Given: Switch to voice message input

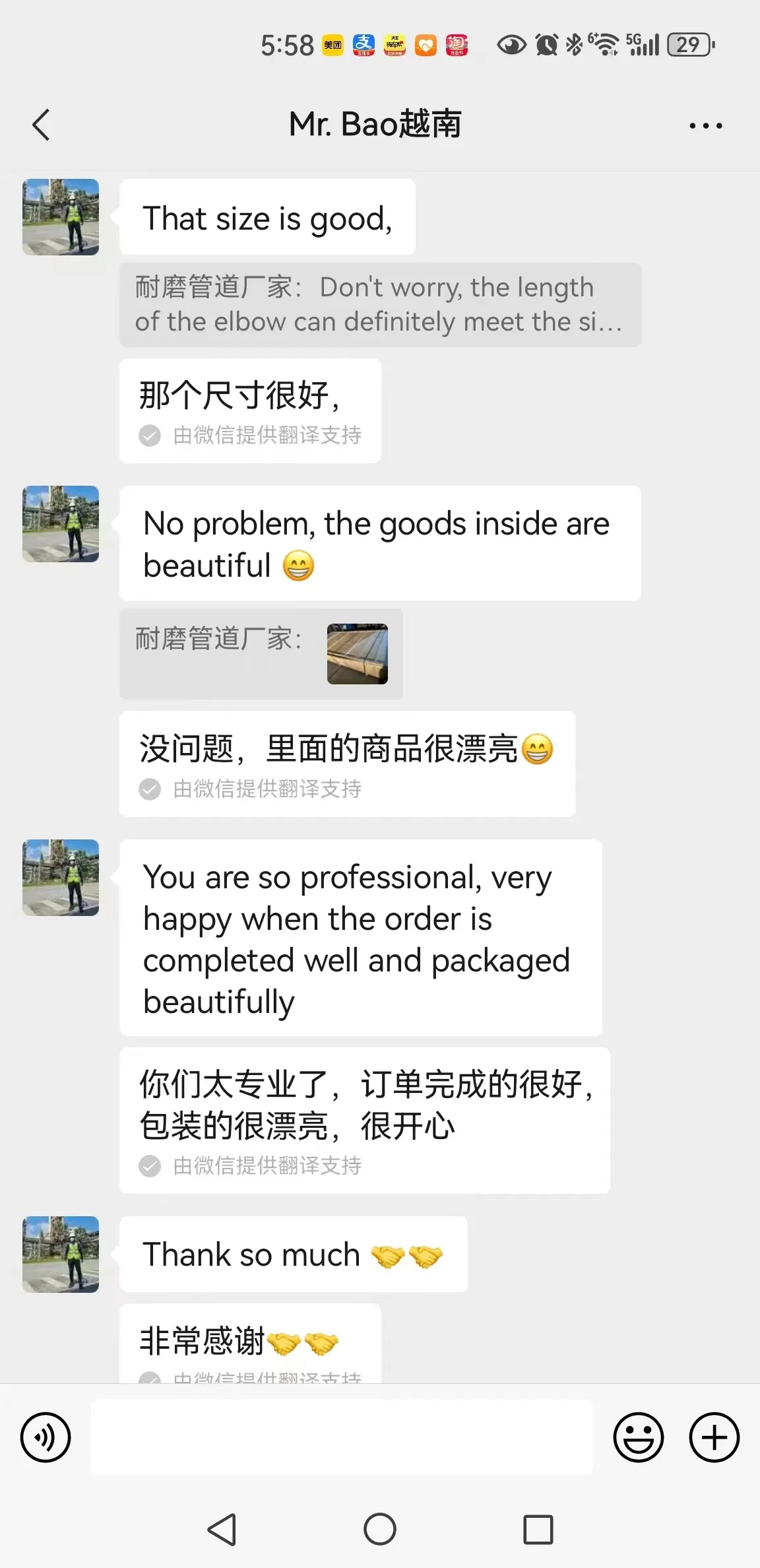Looking at the screenshot, I should tap(46, 1437).
